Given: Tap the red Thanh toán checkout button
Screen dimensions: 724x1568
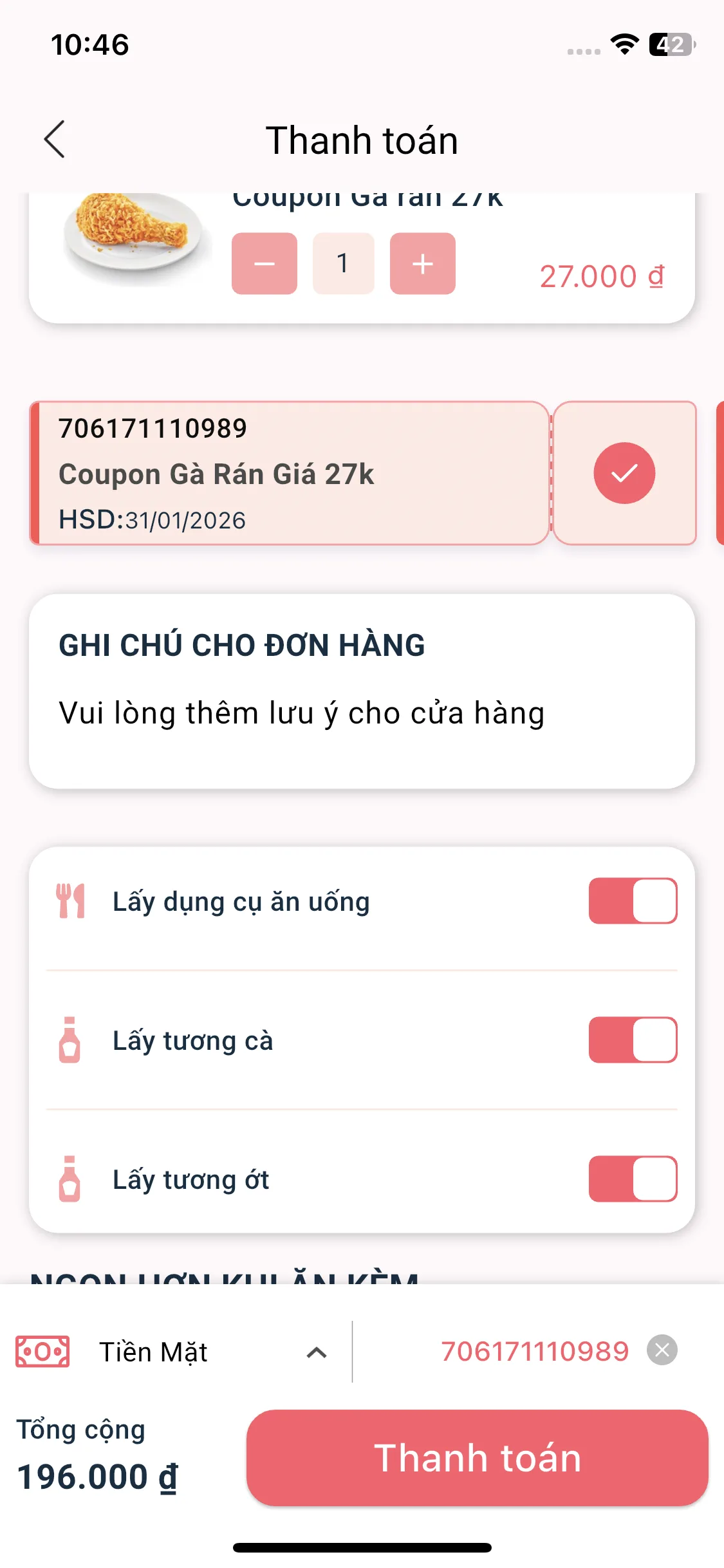Looking at the screenshot, I should click(477, 1458).
